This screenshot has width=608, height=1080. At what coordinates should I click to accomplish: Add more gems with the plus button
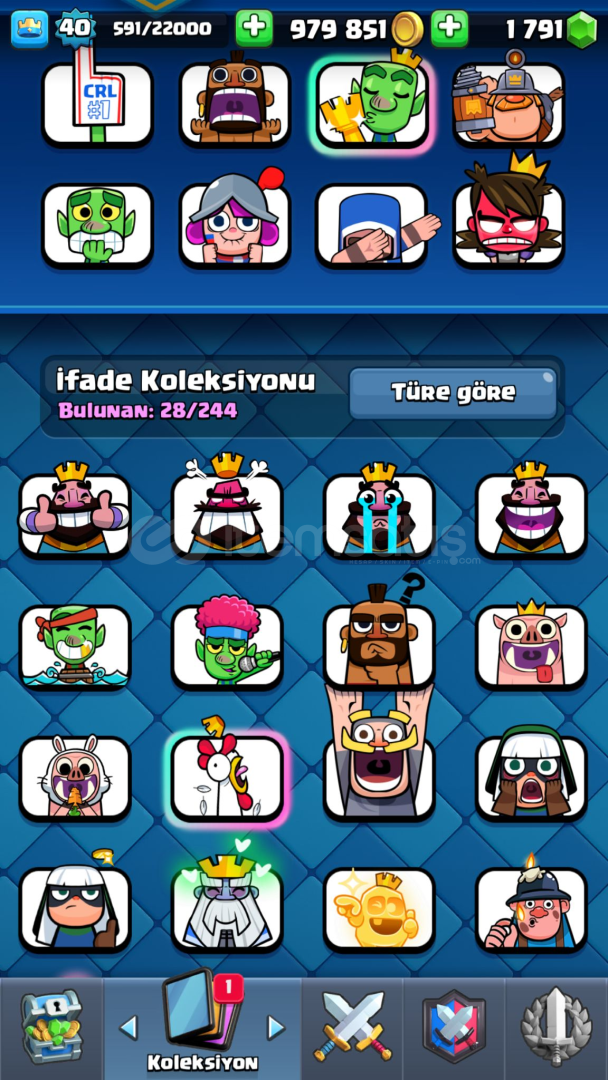[x=450, y=28]
